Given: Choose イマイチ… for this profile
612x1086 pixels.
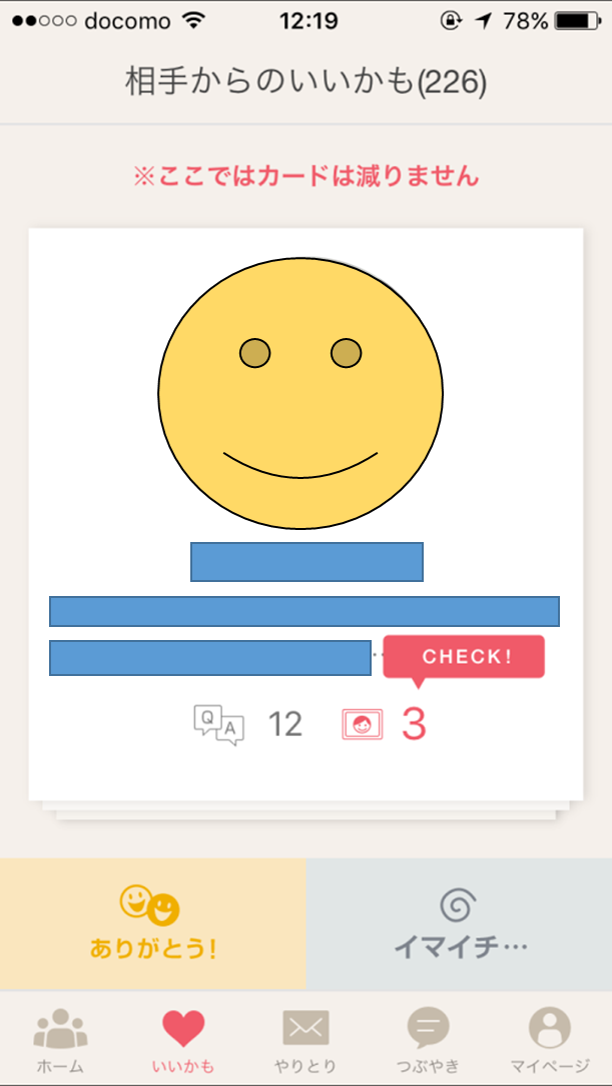Looking at the screenshot, I should pos(459,924).
